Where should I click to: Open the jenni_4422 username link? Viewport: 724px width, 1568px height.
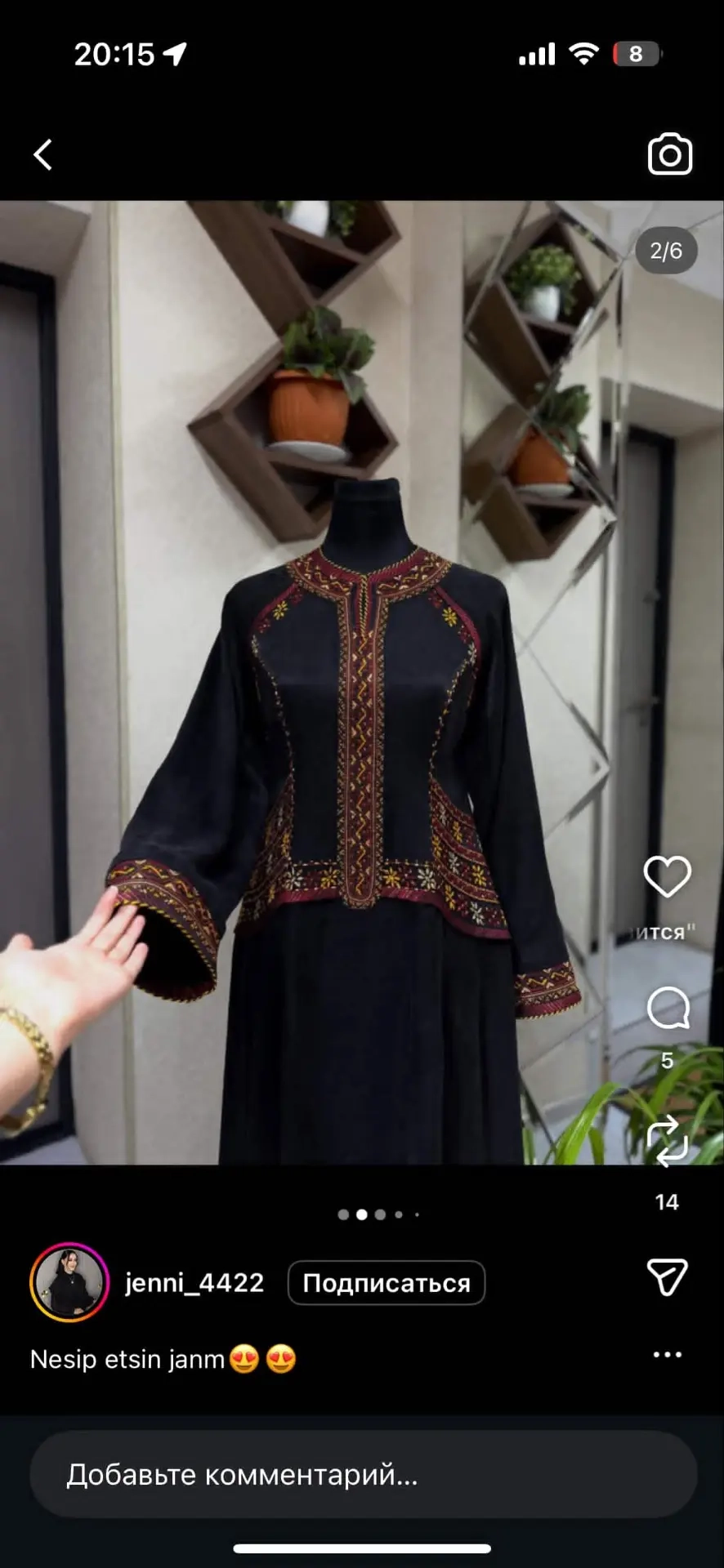(x=194, y=1283)
